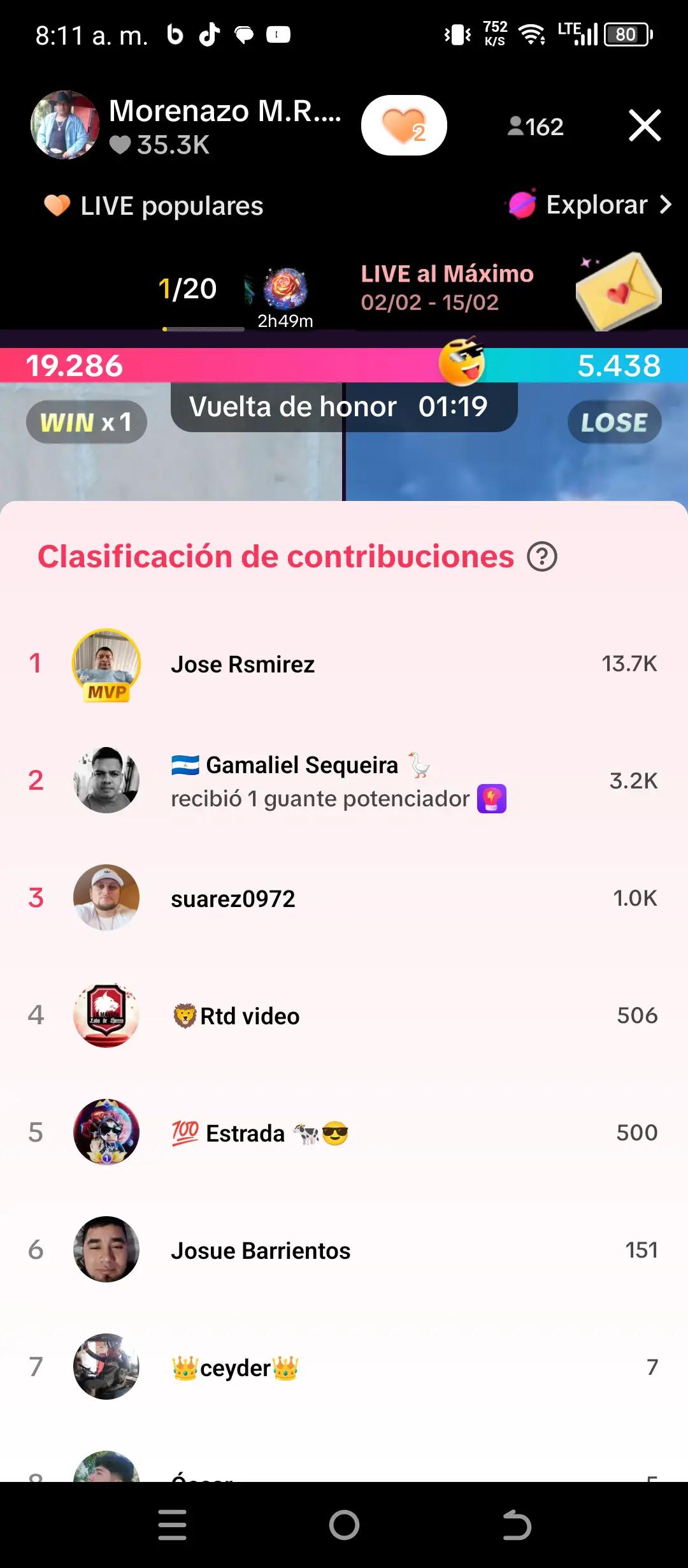The image size is (688, 1568).
Task: Tap the heart follow badge button
Action: (x=404, y=126)
